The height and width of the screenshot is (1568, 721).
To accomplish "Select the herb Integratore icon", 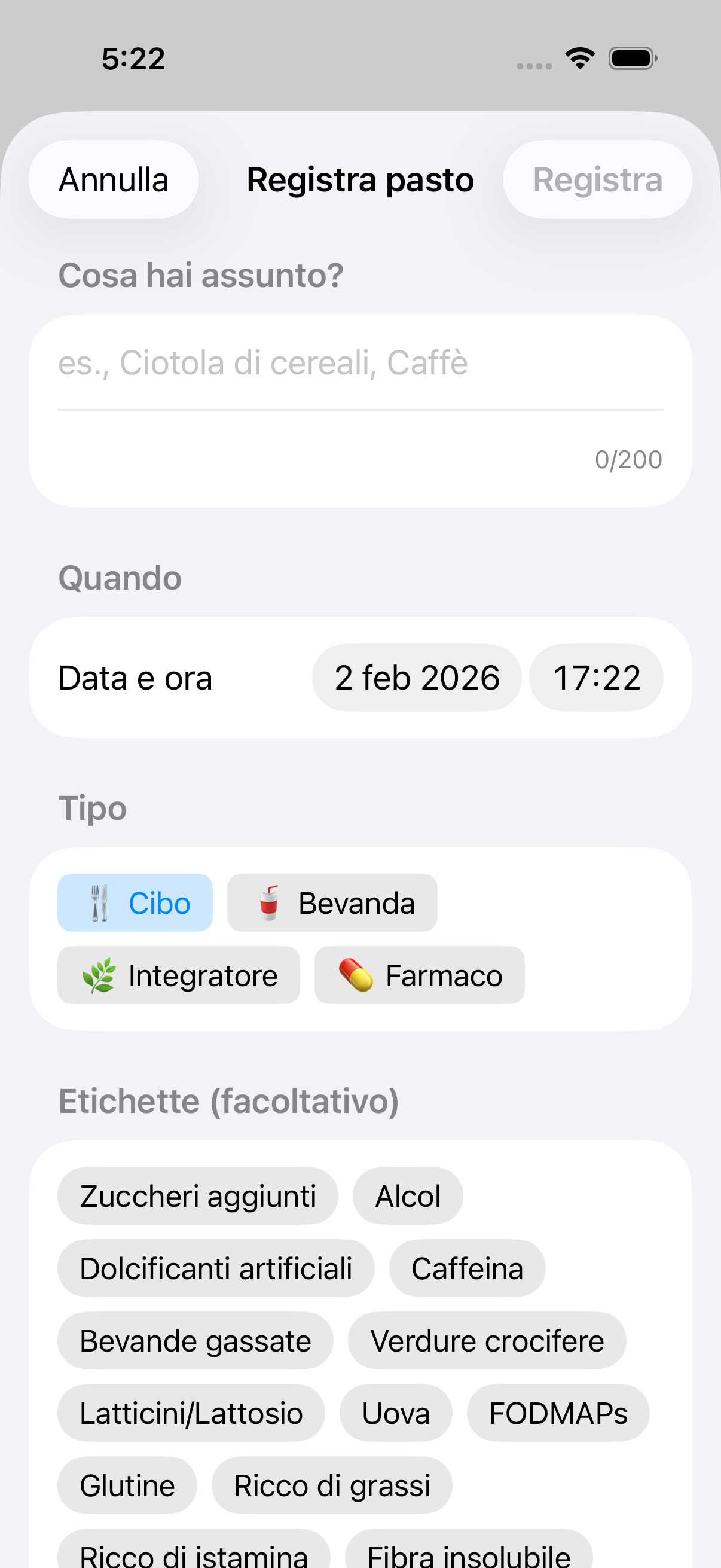I will (100, 975).
